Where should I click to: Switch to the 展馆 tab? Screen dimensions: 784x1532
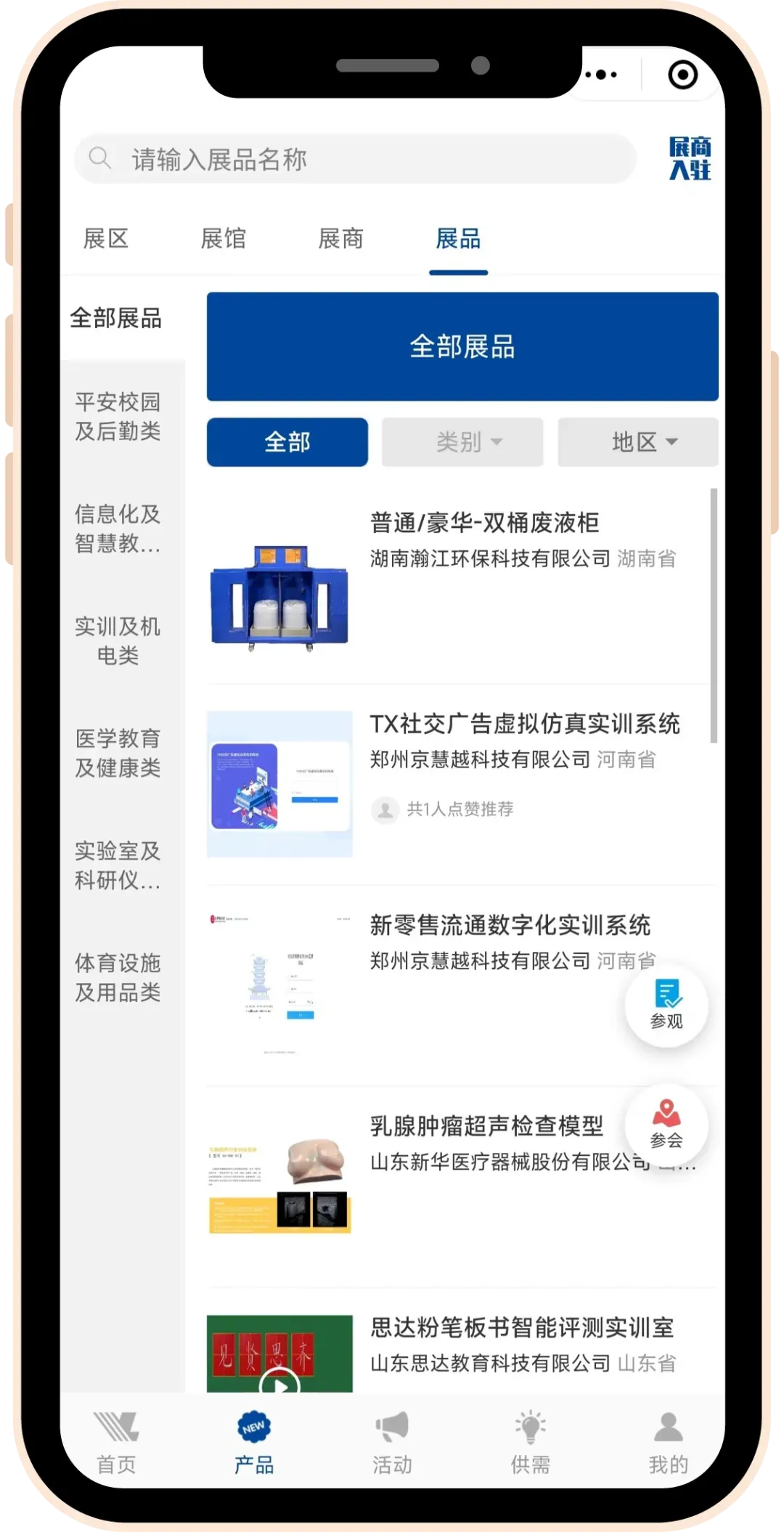pyautogui.click(x=224, y=238)
